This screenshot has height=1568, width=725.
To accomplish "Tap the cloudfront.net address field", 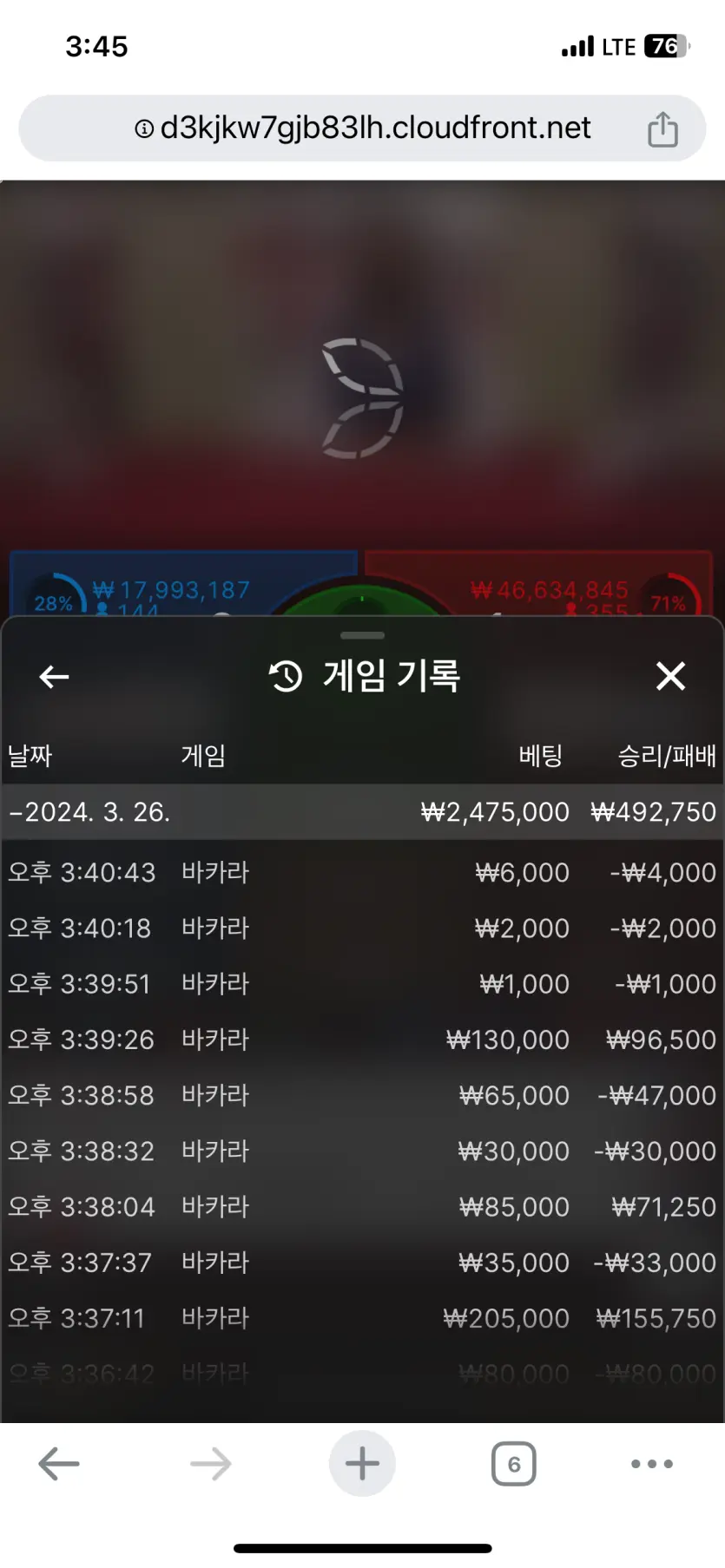I will 362,128.
